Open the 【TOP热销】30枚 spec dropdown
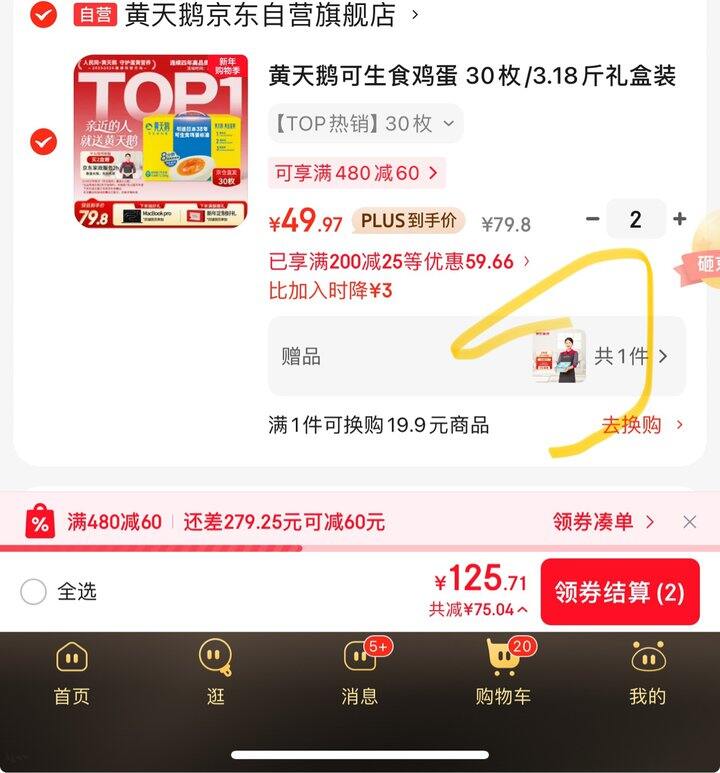This screenshot has width=720, height=773. click(365, 124)
